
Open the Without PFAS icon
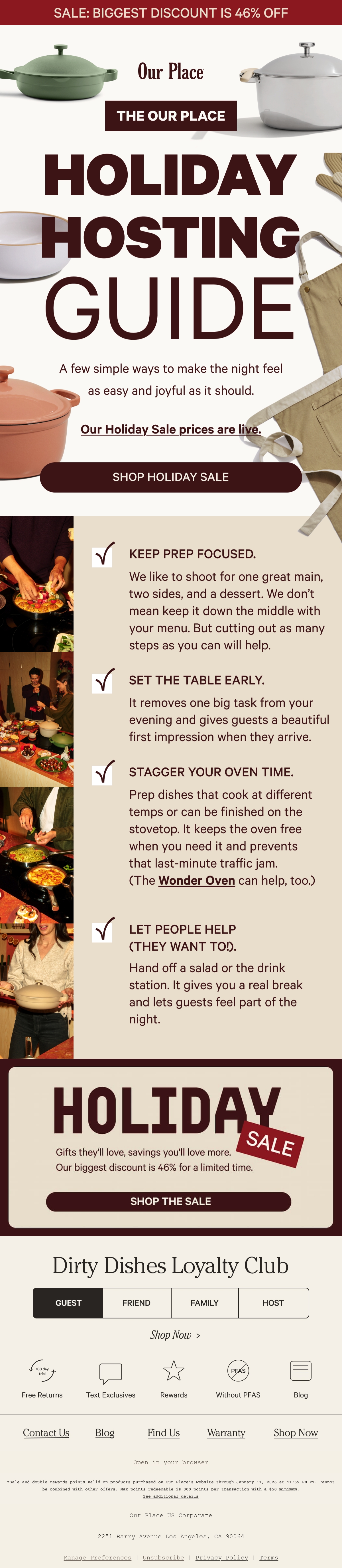pyautogui.click(x=238, y=1371)
